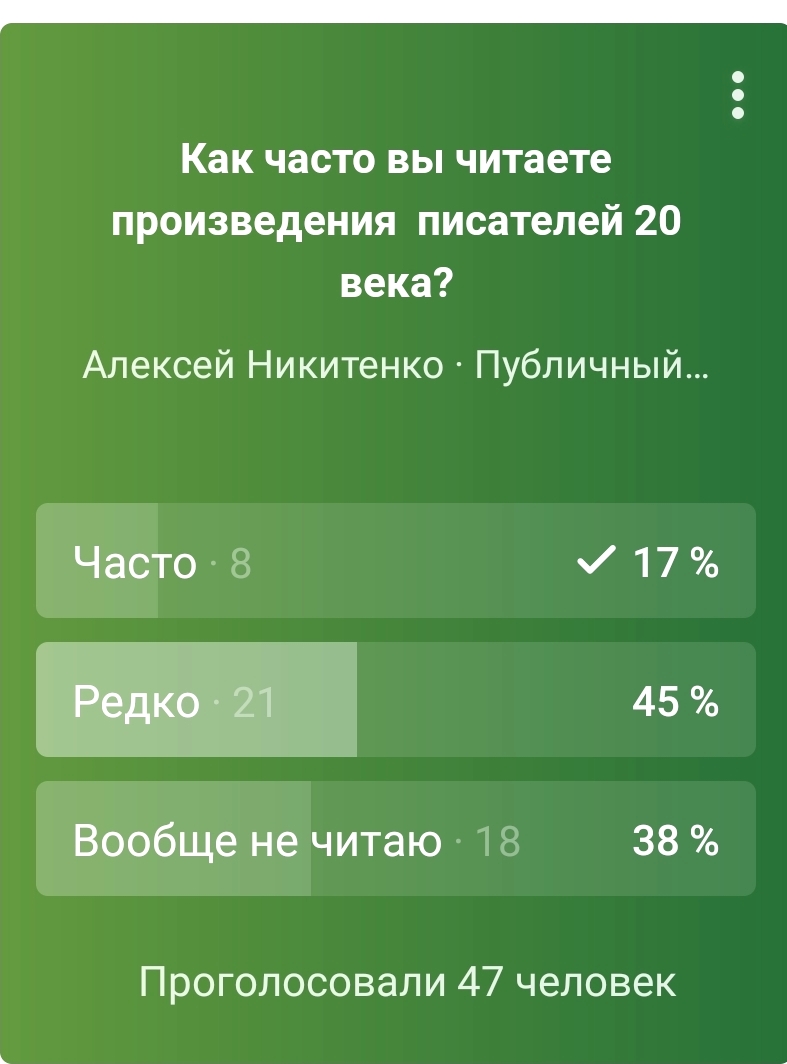
Task: Choose the "Редко" poll option
Action: coord(395,700)
